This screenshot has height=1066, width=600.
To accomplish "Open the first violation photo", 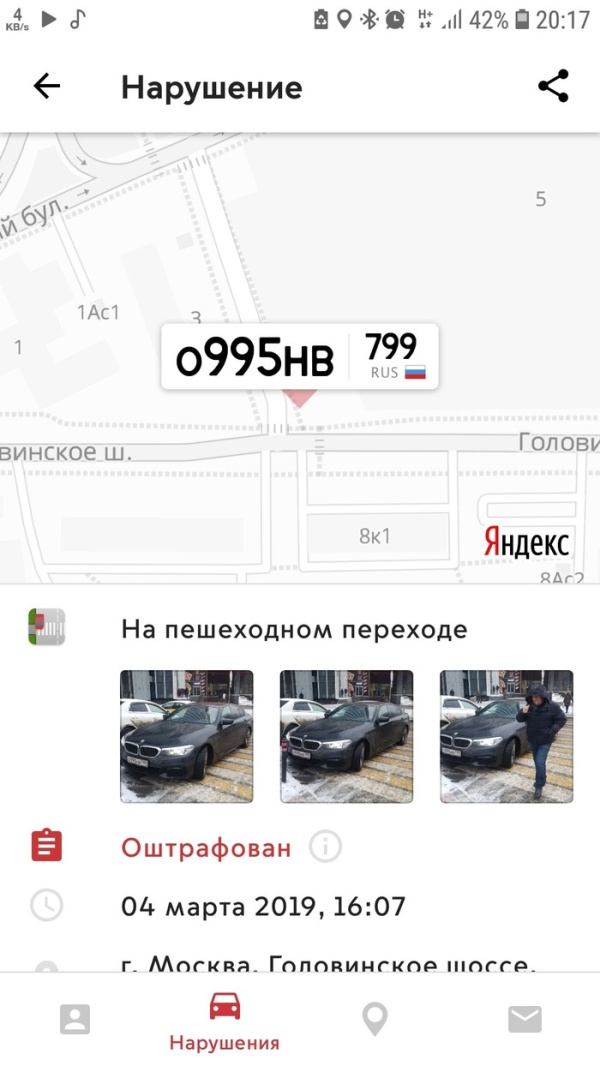I will [186, 736].
